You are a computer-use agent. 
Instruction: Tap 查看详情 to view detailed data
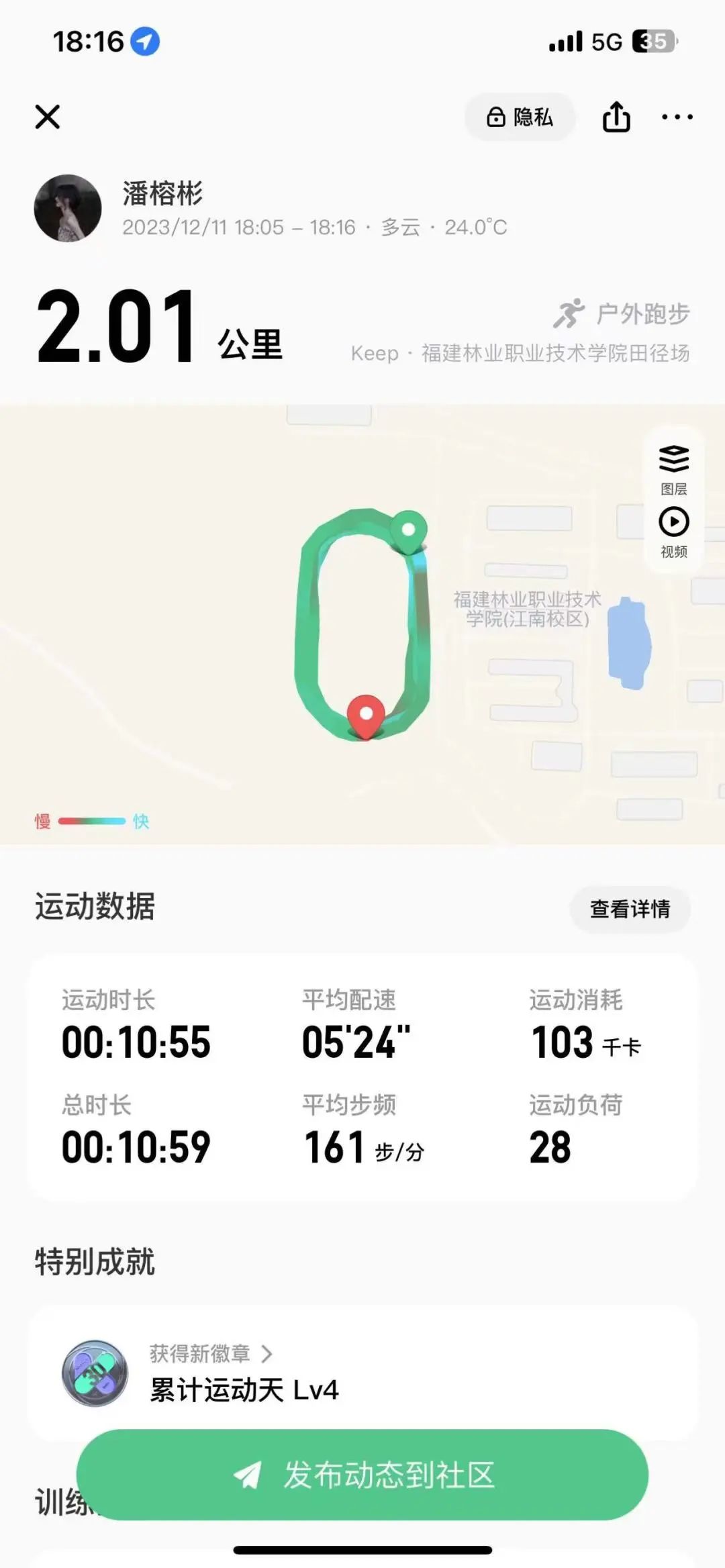click(630, 909)
